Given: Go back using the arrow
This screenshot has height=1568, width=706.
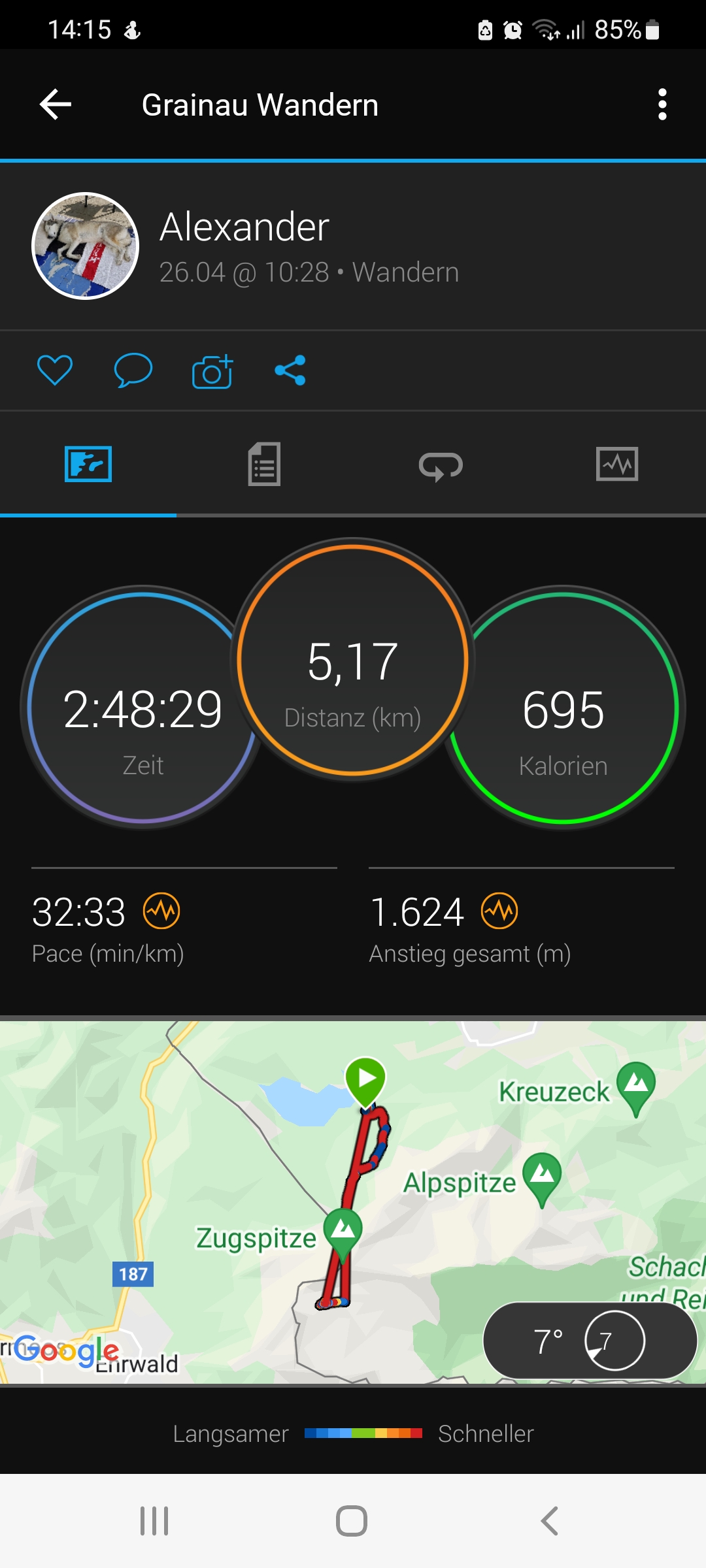Looking at the screenshot, I should (56, 105).
